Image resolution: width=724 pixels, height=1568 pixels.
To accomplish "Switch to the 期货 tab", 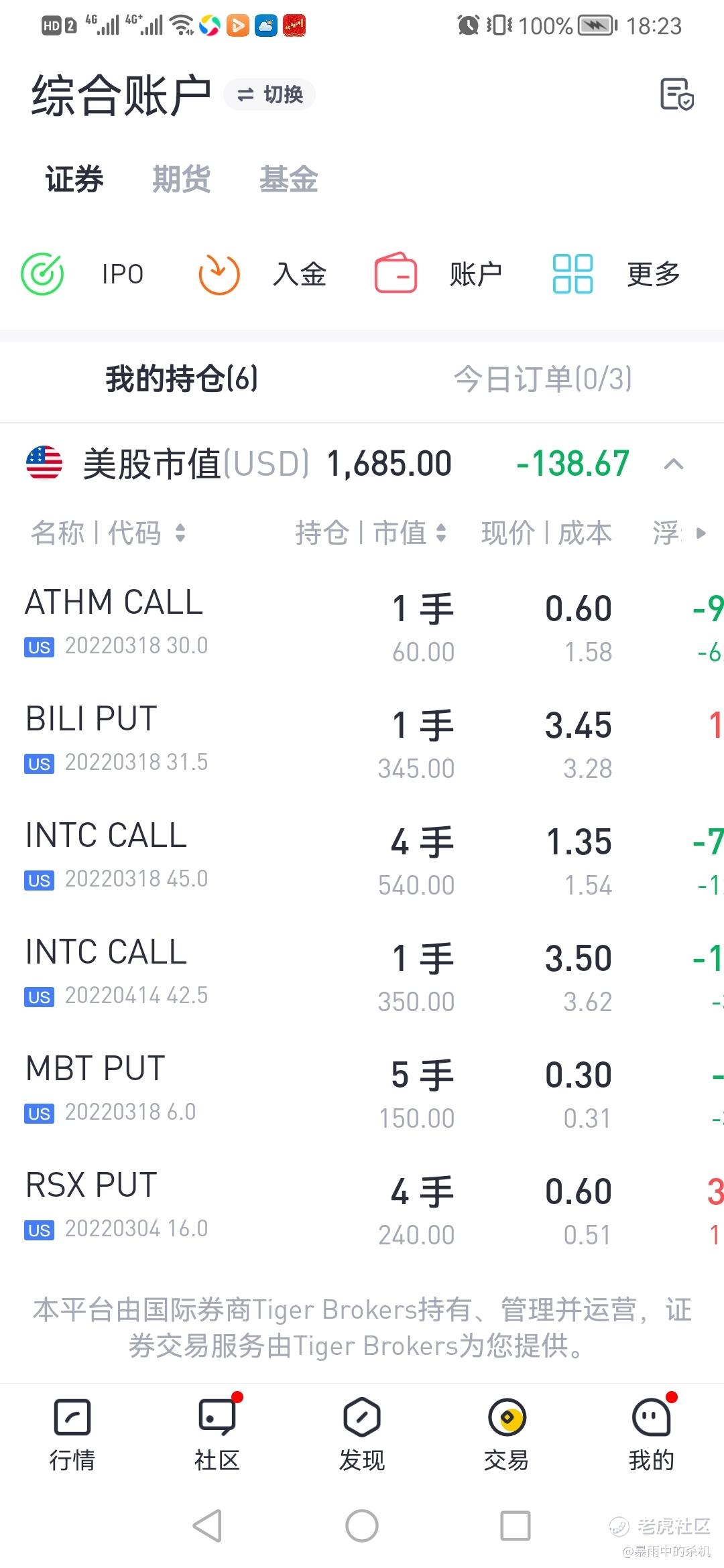I will [182, 179].
